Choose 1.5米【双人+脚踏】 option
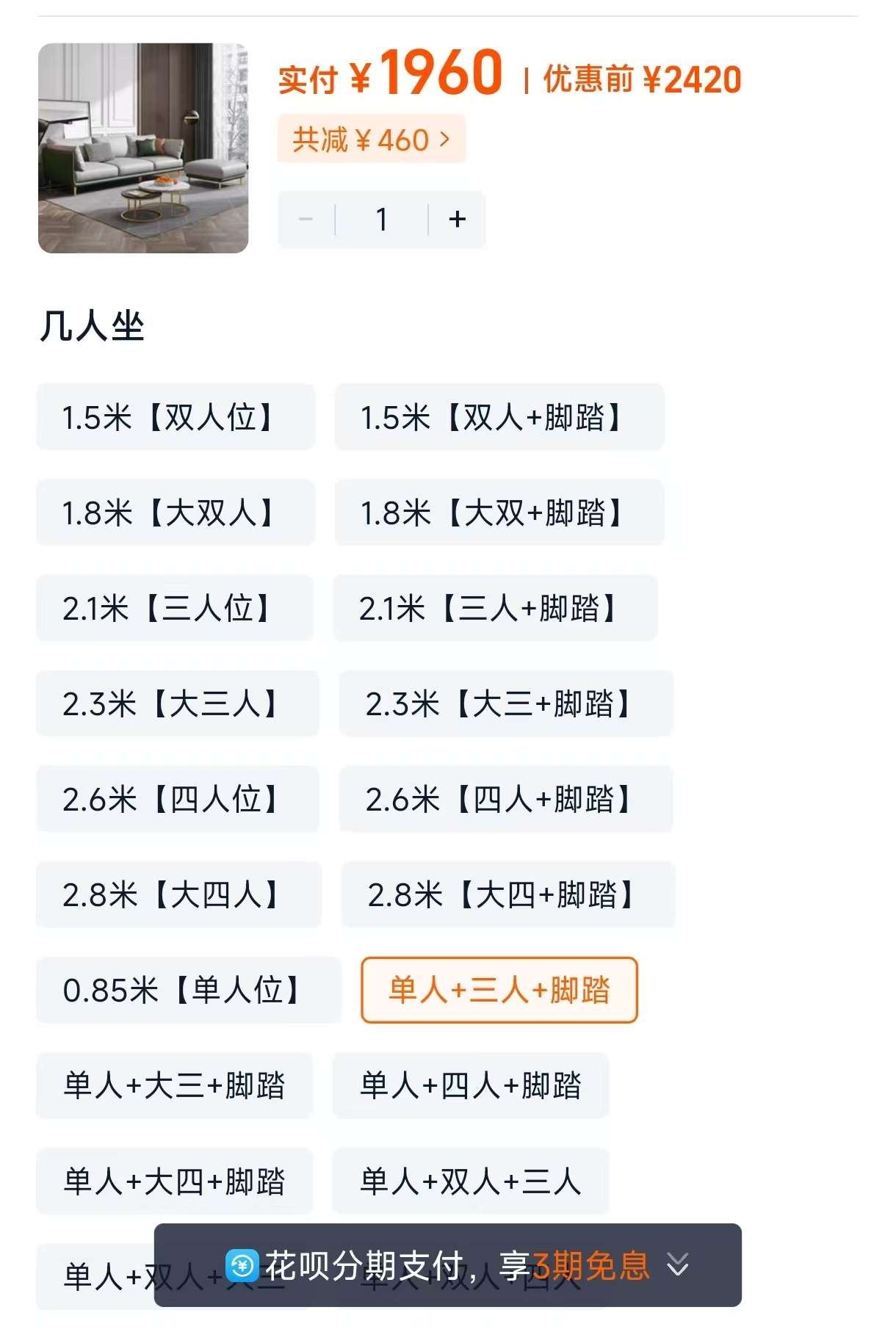Image resolution: width=896 pixels, height=1332 pixels. [499, 417]
